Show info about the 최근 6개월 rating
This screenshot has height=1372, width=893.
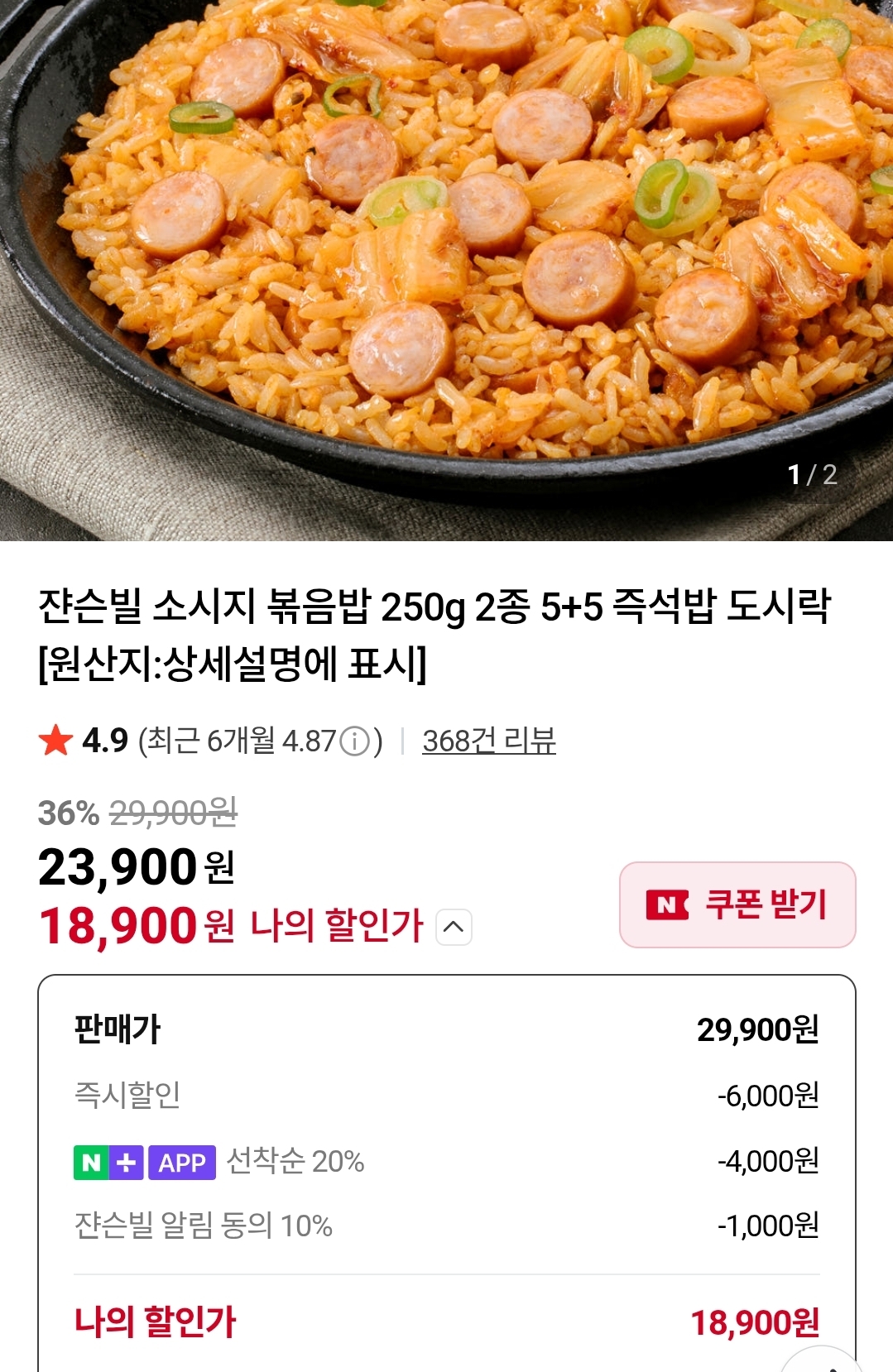pos(355,741)
